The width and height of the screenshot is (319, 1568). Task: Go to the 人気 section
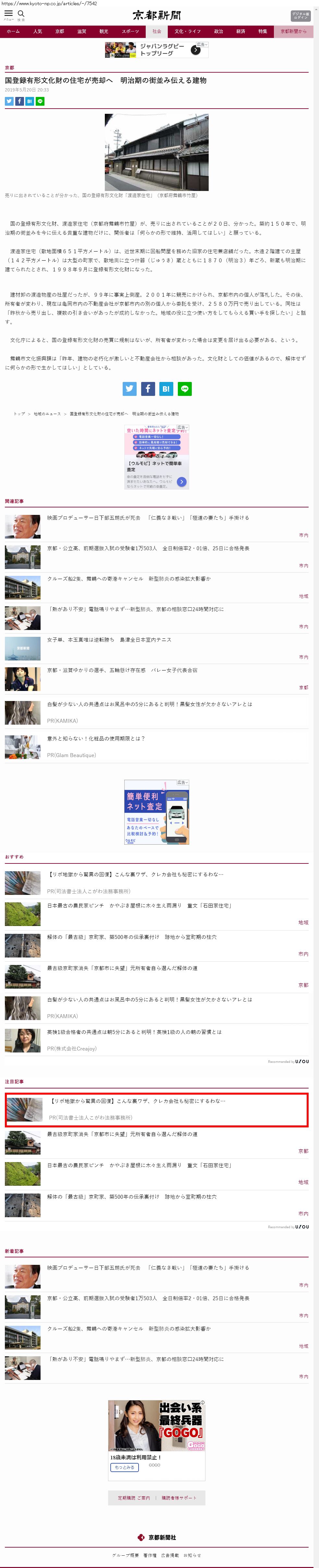tap(38, 32)
